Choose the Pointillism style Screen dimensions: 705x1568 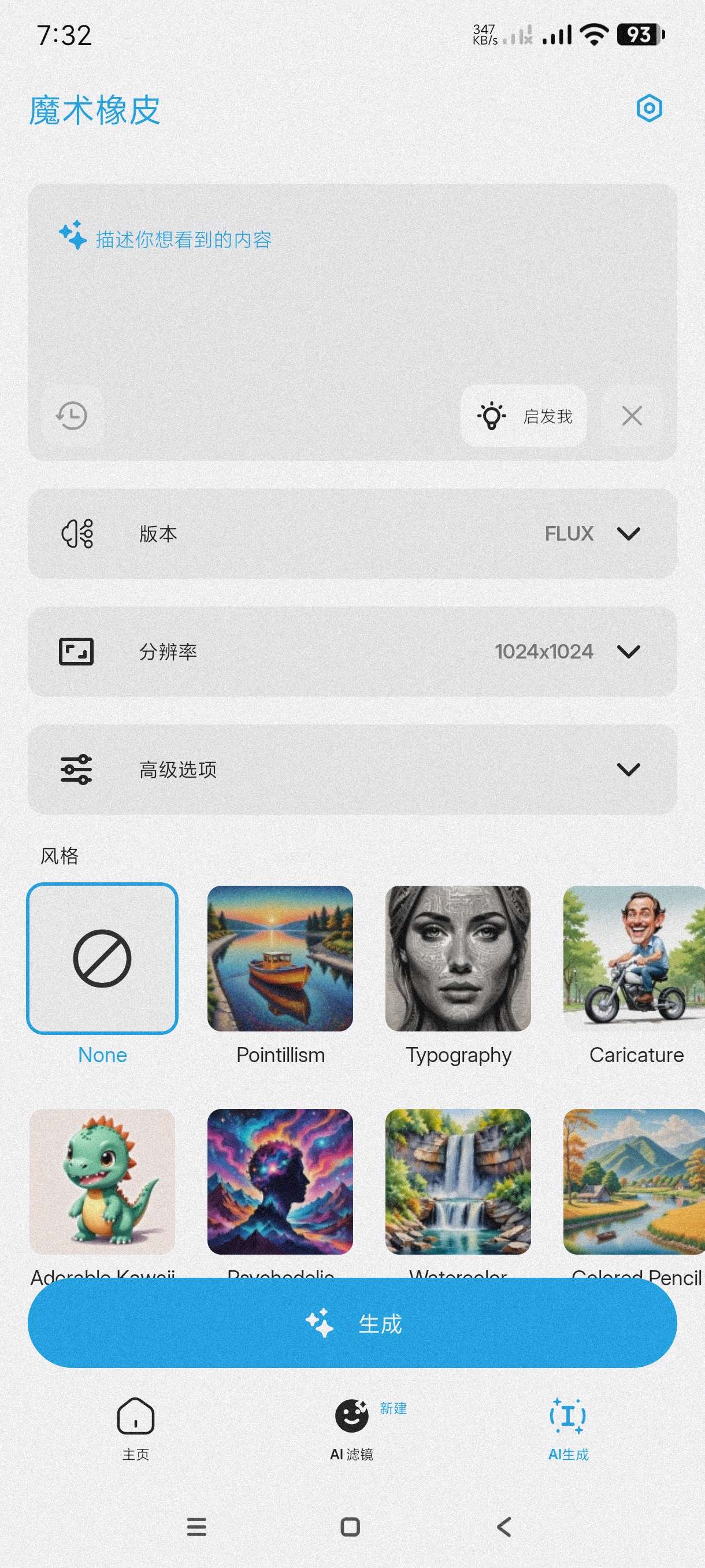coord(280,959)
